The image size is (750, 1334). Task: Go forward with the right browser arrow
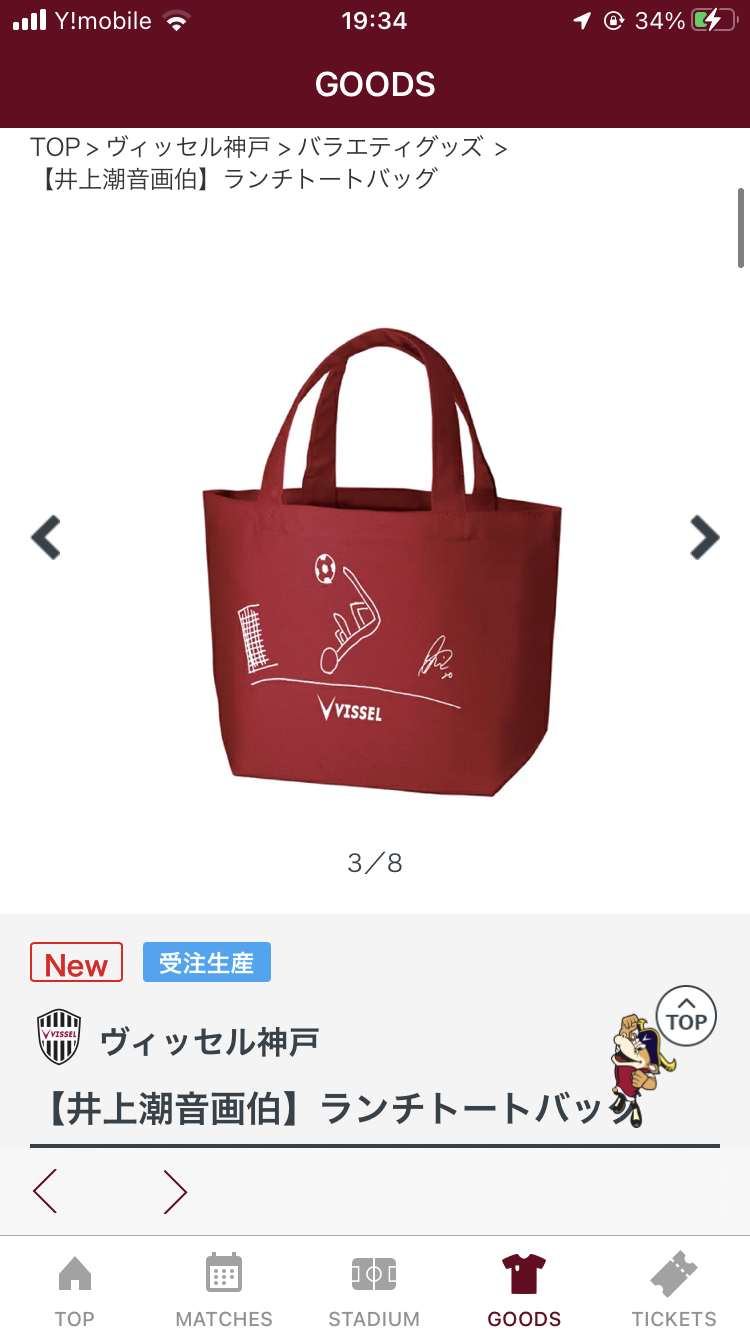(x=175, y=1191)
